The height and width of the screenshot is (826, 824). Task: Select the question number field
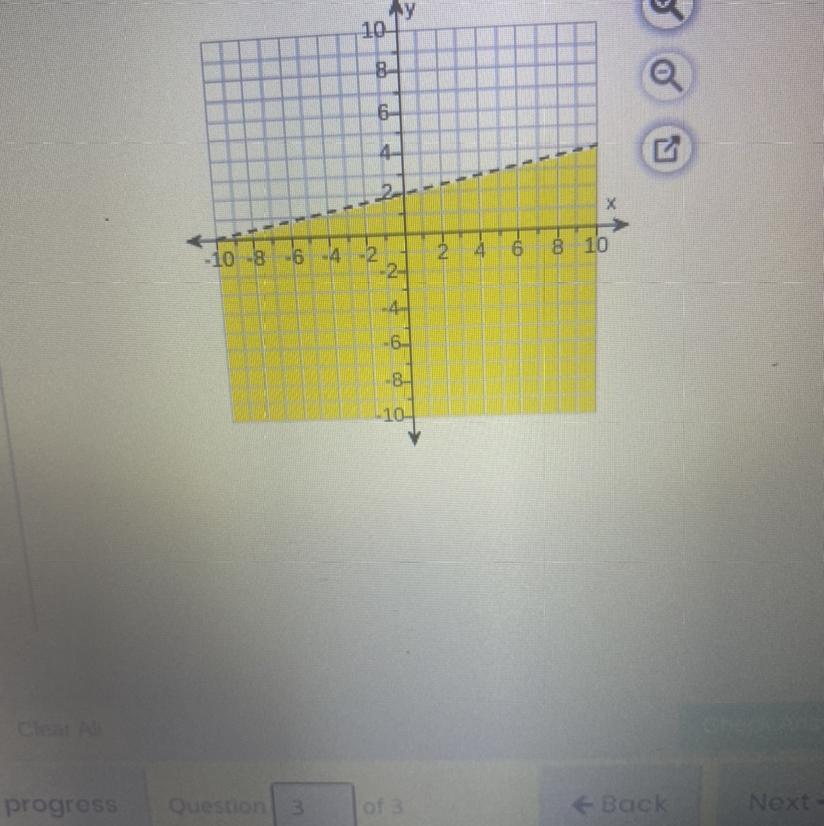[312, 804]
